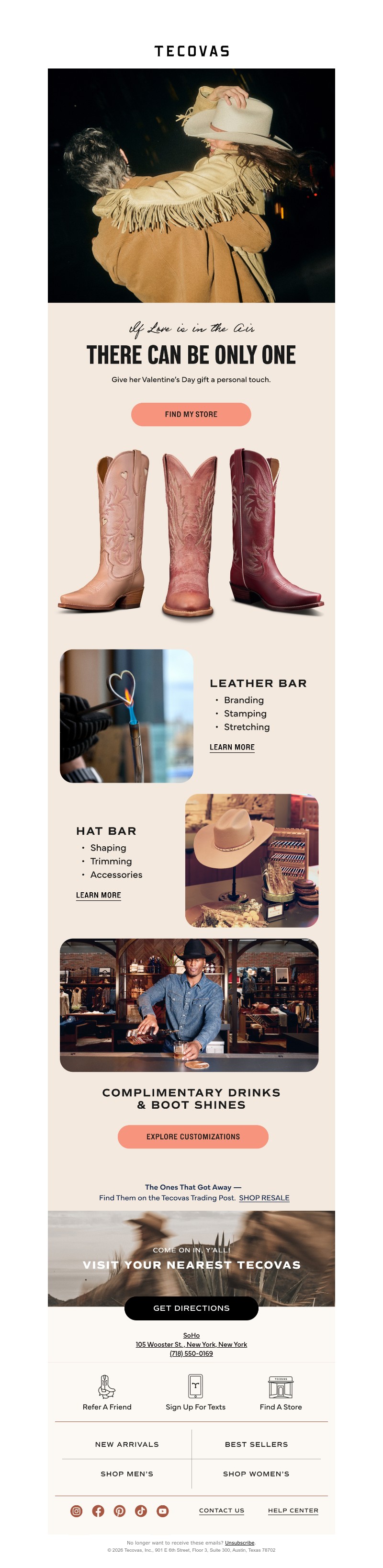Viewport: 383px width, 1568px height.
Task: Browse Shop Men's
Action: pyautogui.click(x=127, y=1474)
